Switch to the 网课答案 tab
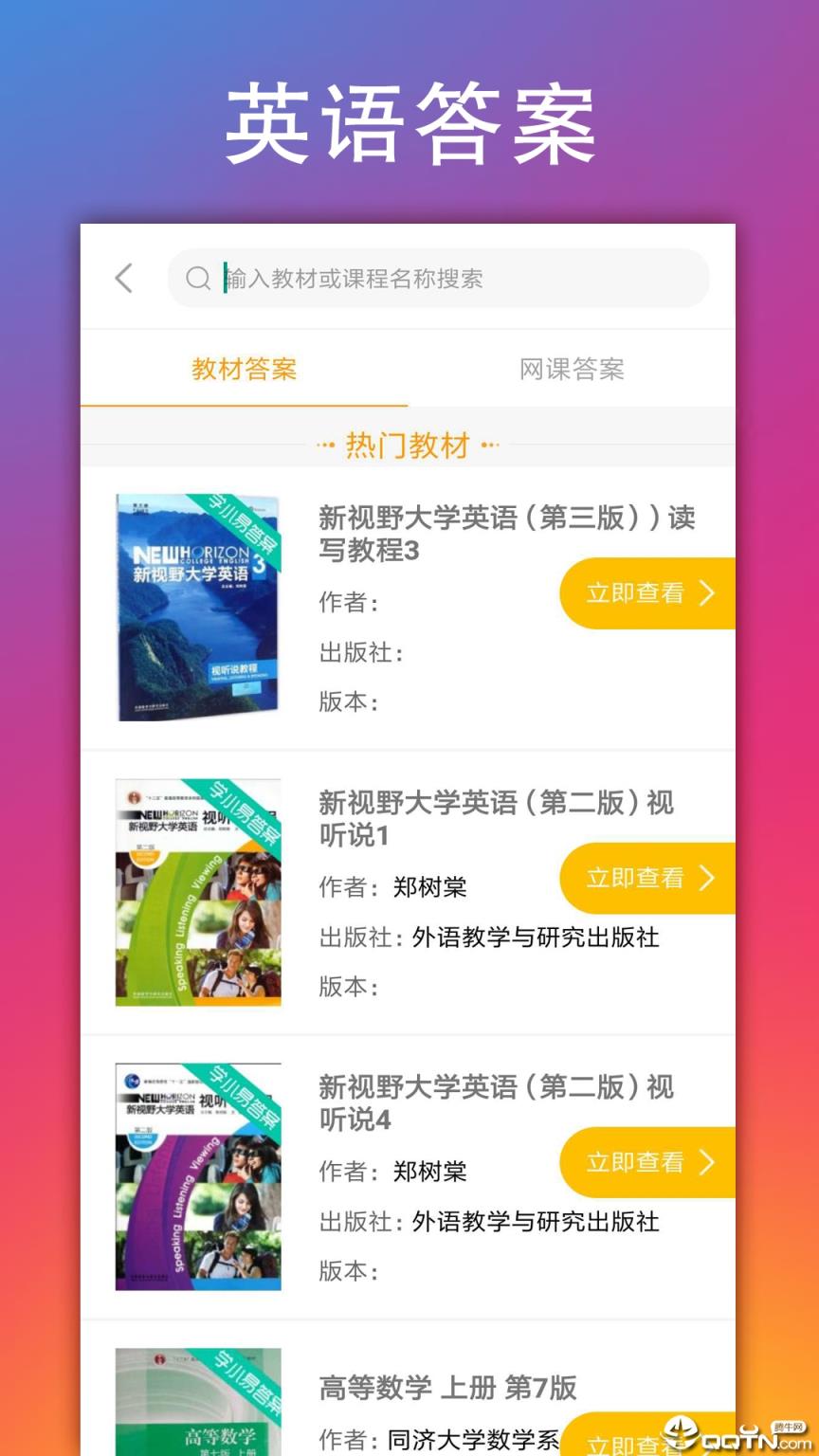819x1456 pixels. pos(572,370)
